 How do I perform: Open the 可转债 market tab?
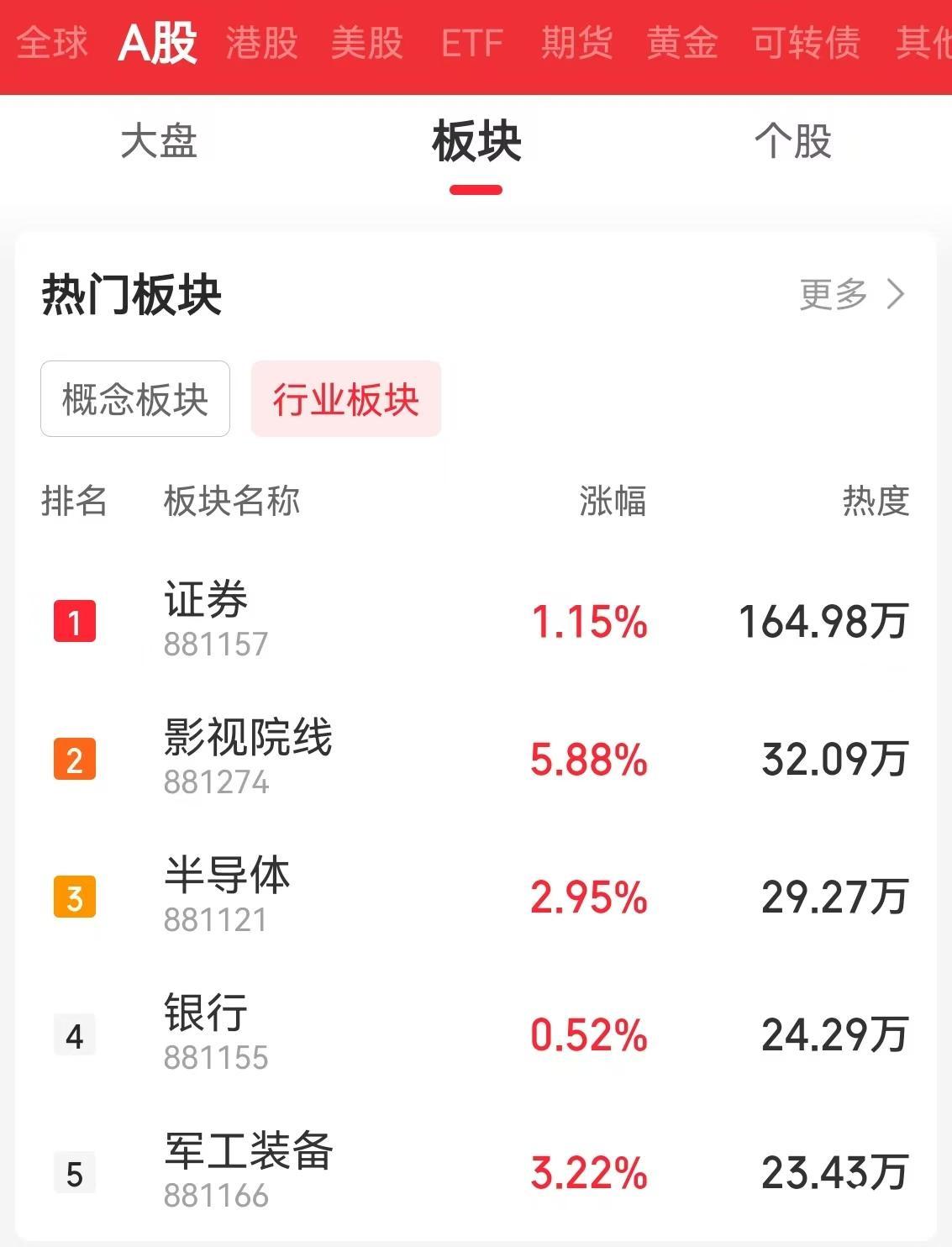[x=804, y=44]
